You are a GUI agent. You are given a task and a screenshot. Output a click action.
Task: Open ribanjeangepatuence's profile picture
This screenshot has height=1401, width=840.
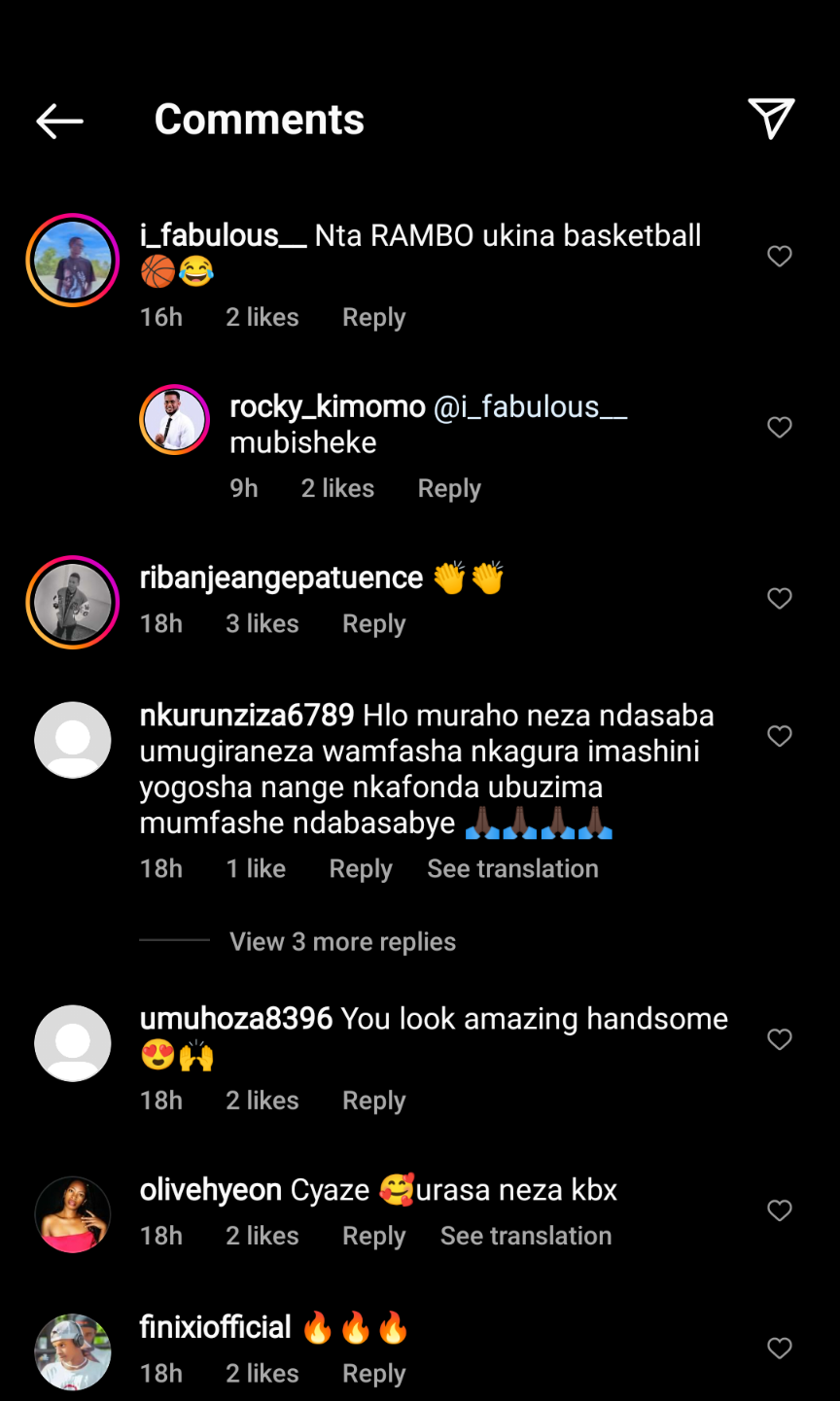73,602
